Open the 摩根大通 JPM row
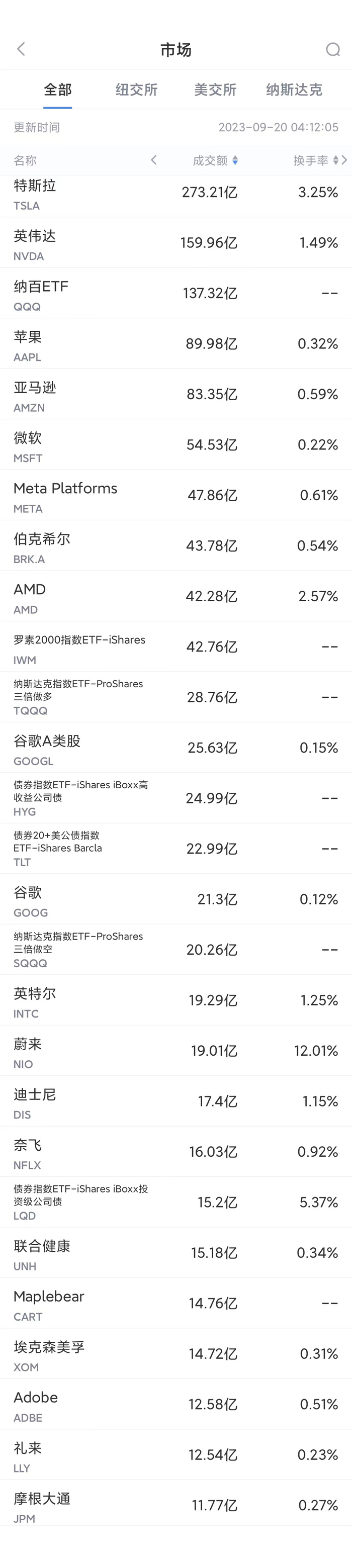Screen dimensions: 352x1568 (x=175, y=1506)
